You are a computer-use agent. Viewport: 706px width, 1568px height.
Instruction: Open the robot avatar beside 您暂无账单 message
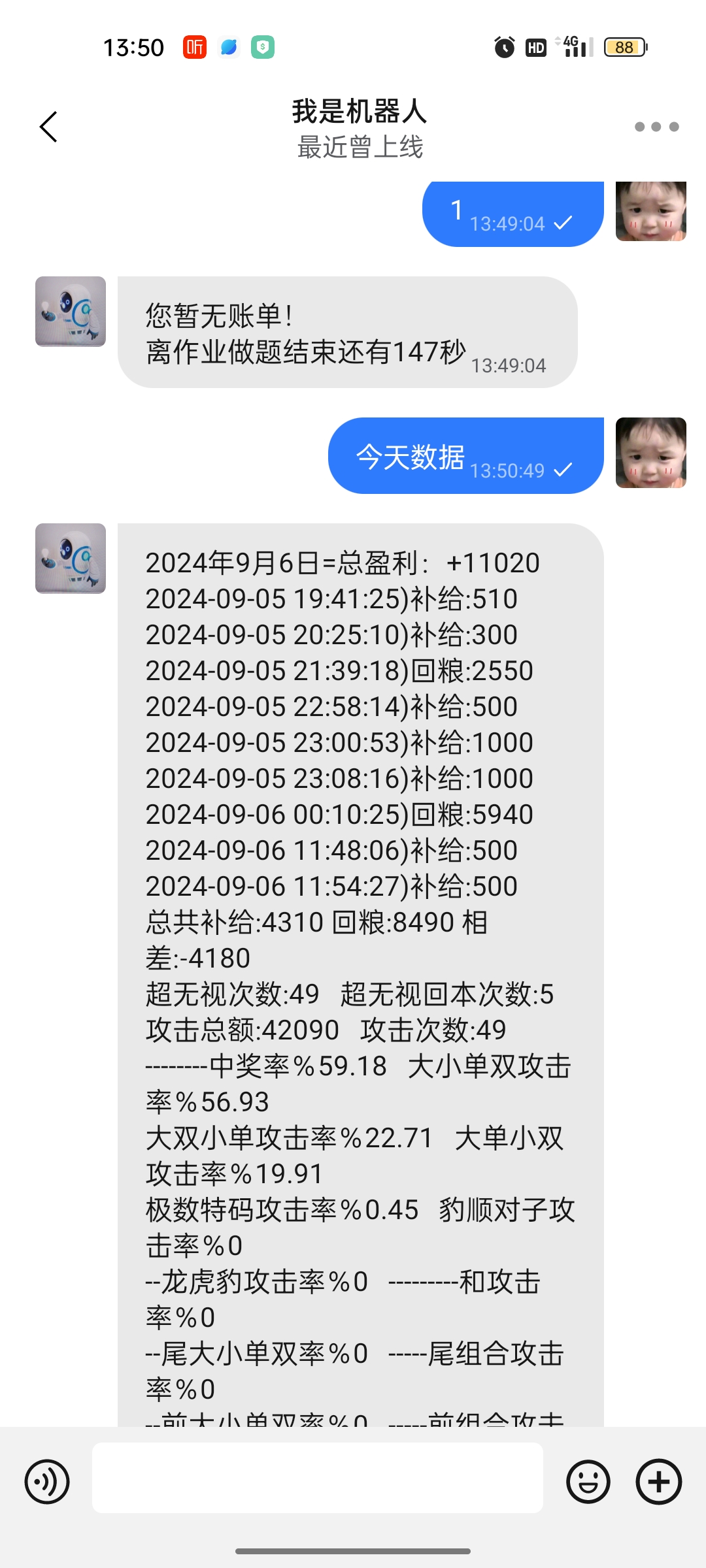(71, 312)
